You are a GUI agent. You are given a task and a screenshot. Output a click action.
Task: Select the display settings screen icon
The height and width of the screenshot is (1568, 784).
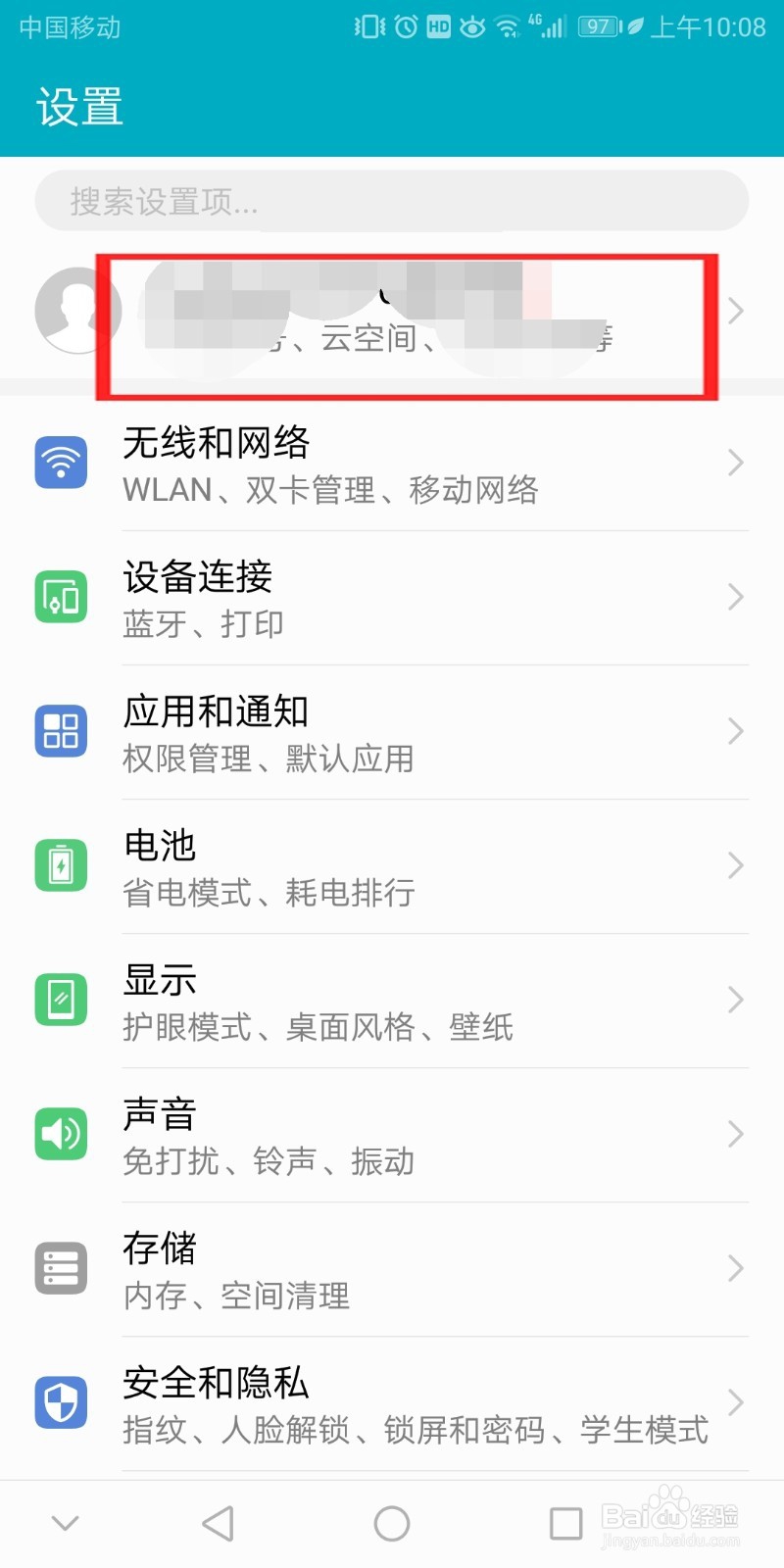(61, 1000)
